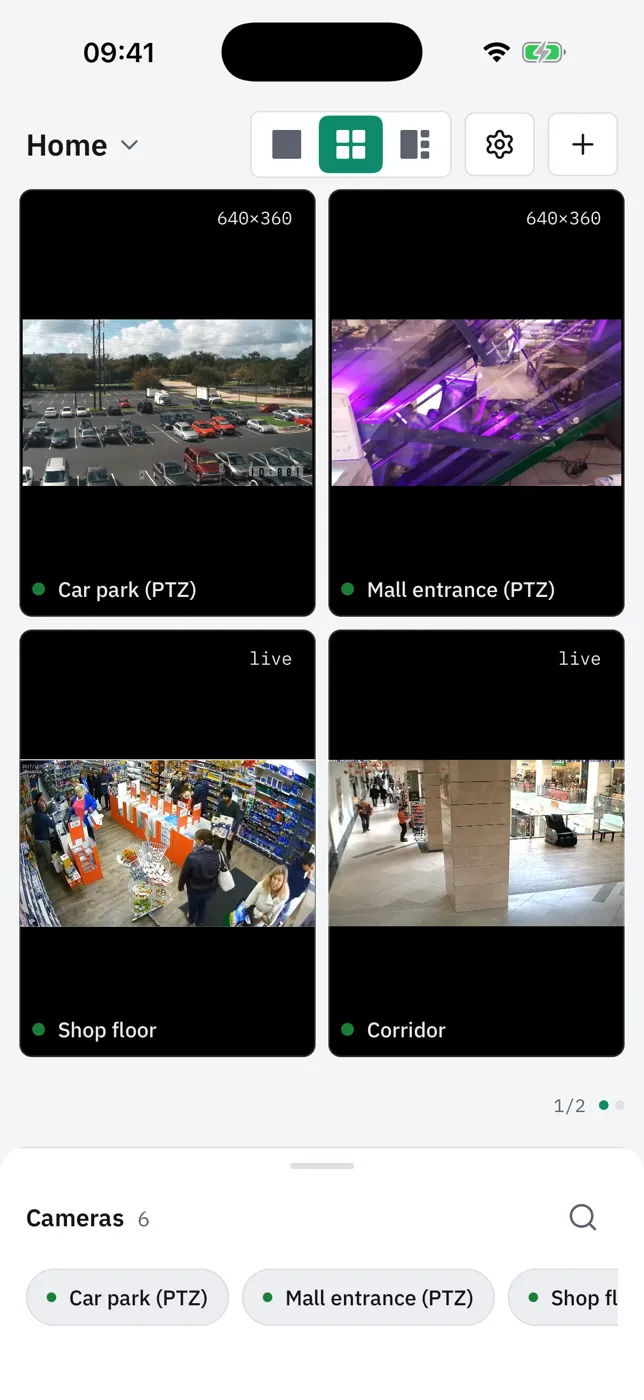Open the Mall entrance (PTZ) camera feed
Viewport: 644px width, 1400px height.
tap(477, 403)
